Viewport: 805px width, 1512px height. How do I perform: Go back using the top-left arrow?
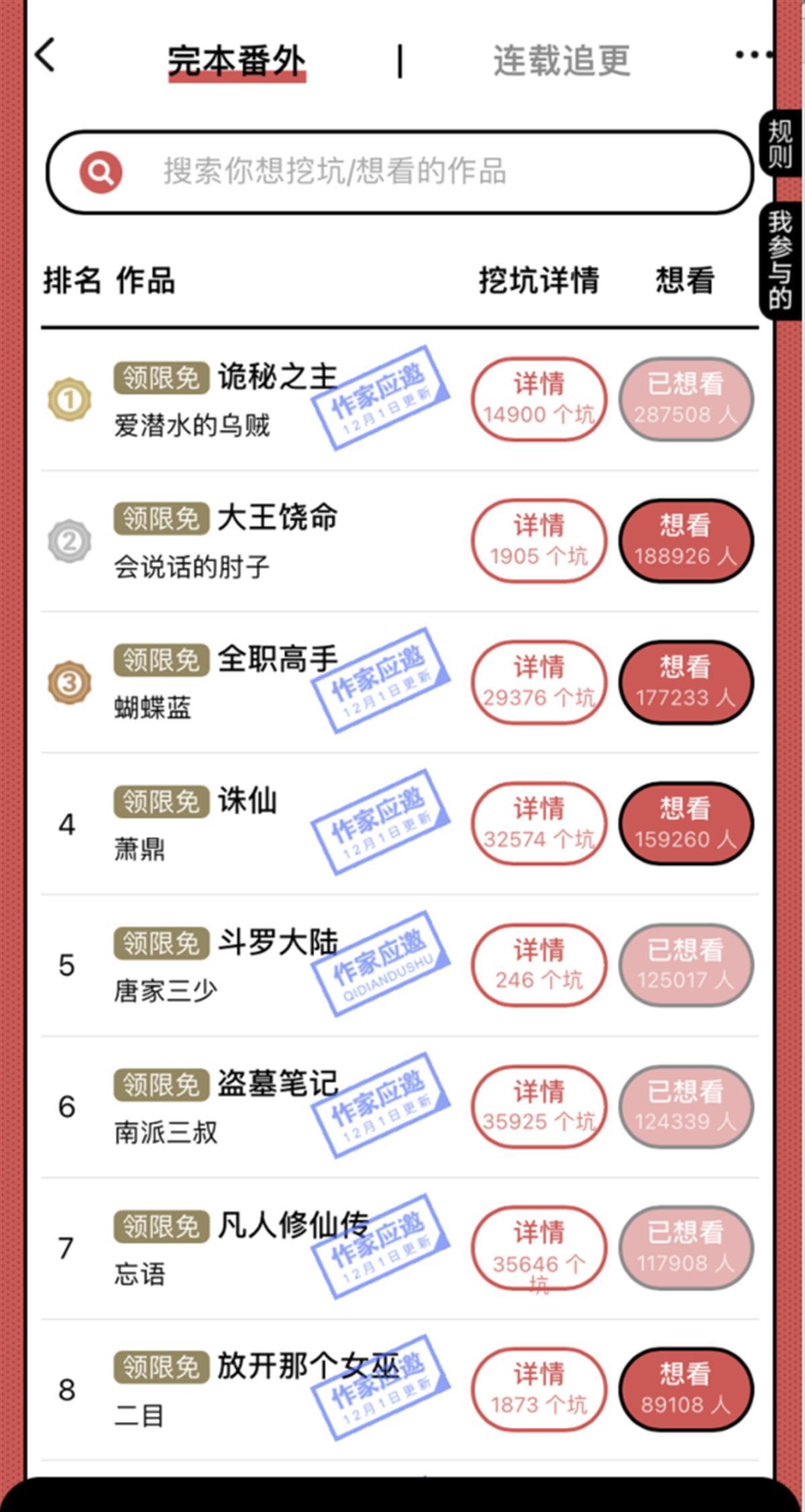pos(46,55)
